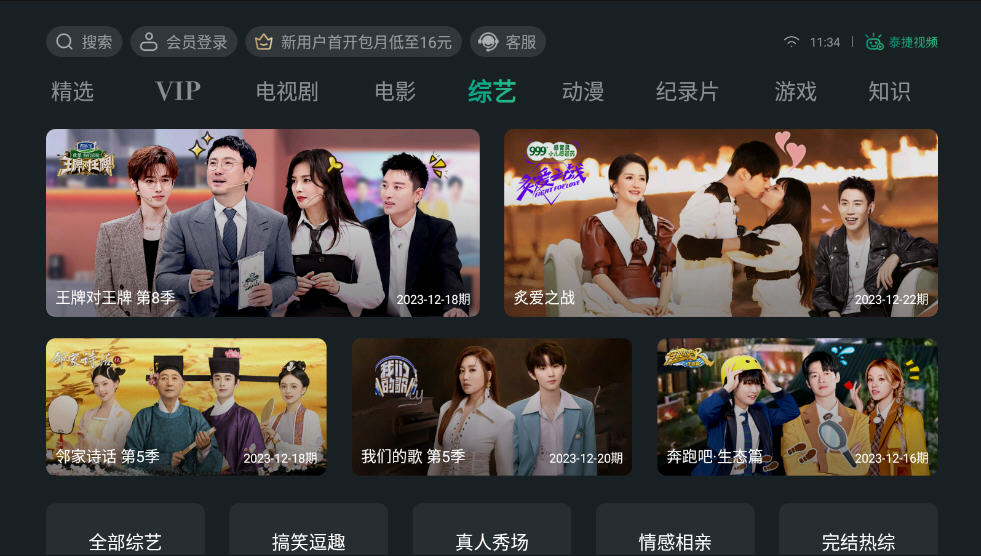Play 奔跑吧·生态篇
Screen dimensions: 981x556
(797, 406)
